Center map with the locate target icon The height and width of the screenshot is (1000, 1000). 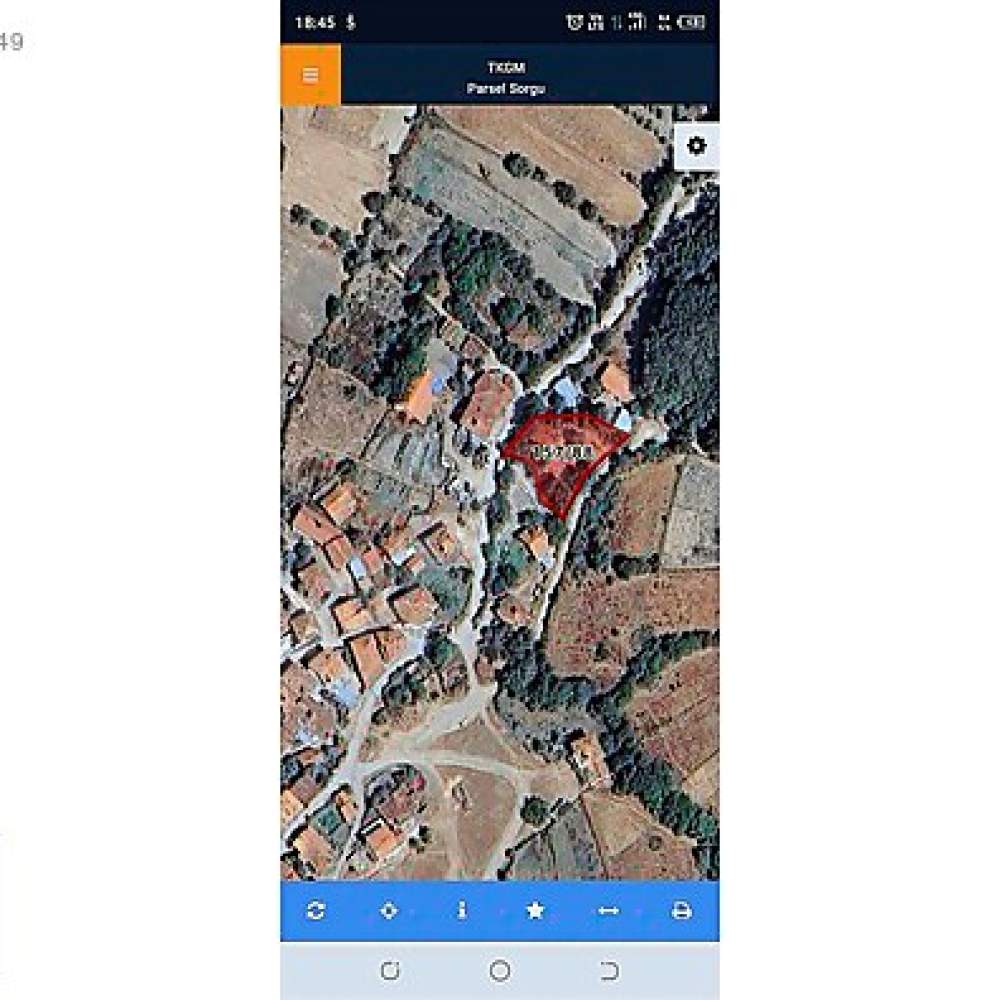[389, 910]
